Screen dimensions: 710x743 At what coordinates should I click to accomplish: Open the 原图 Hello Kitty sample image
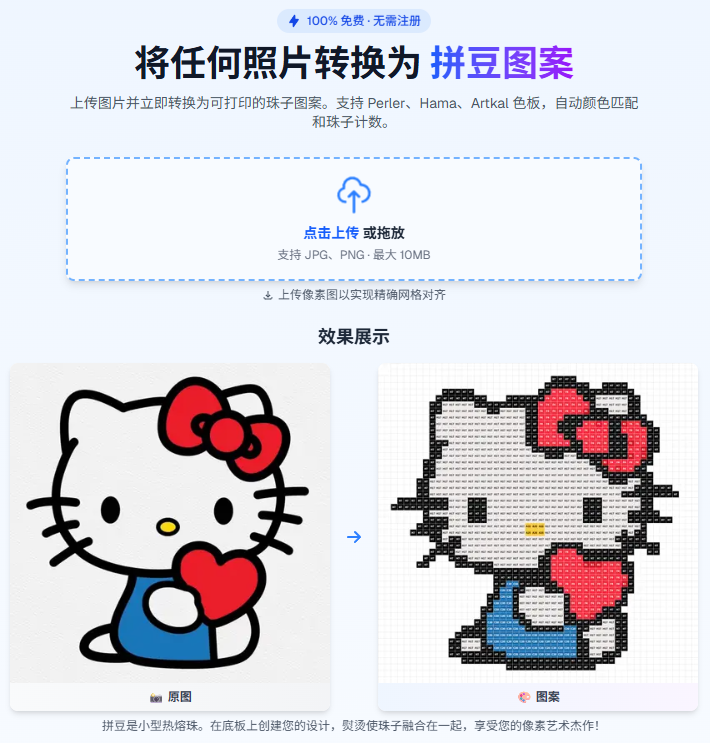coord(170,523)
